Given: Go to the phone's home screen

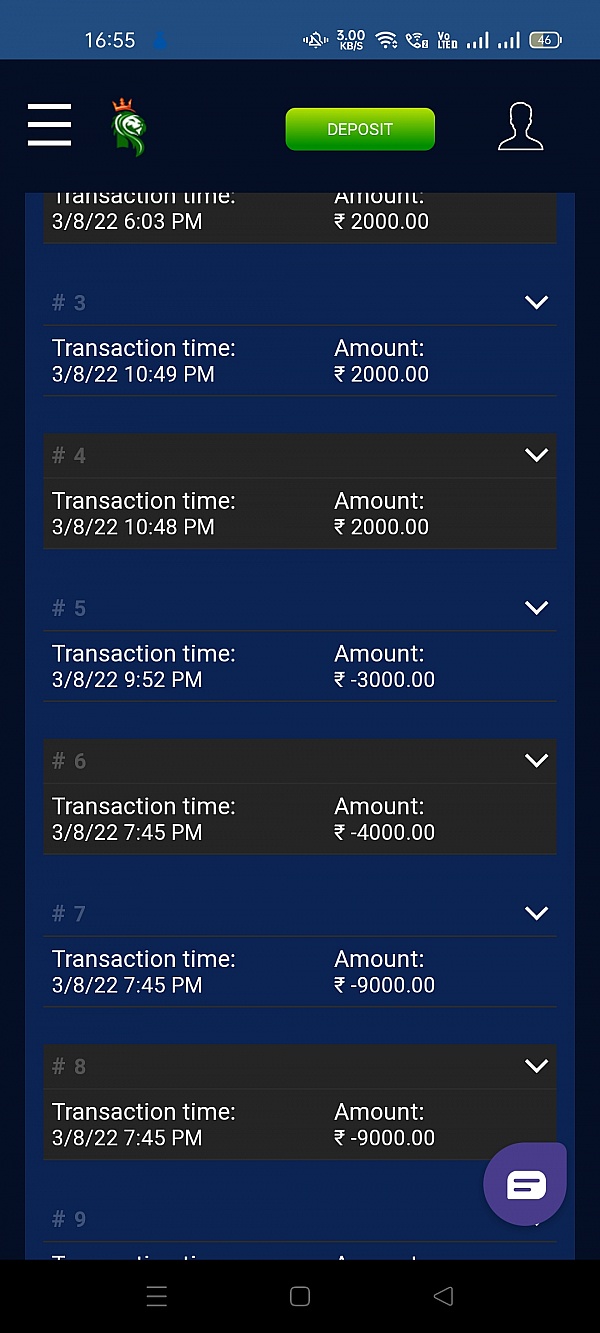Looking at the screenshot, I should (x=299, y=1296).
